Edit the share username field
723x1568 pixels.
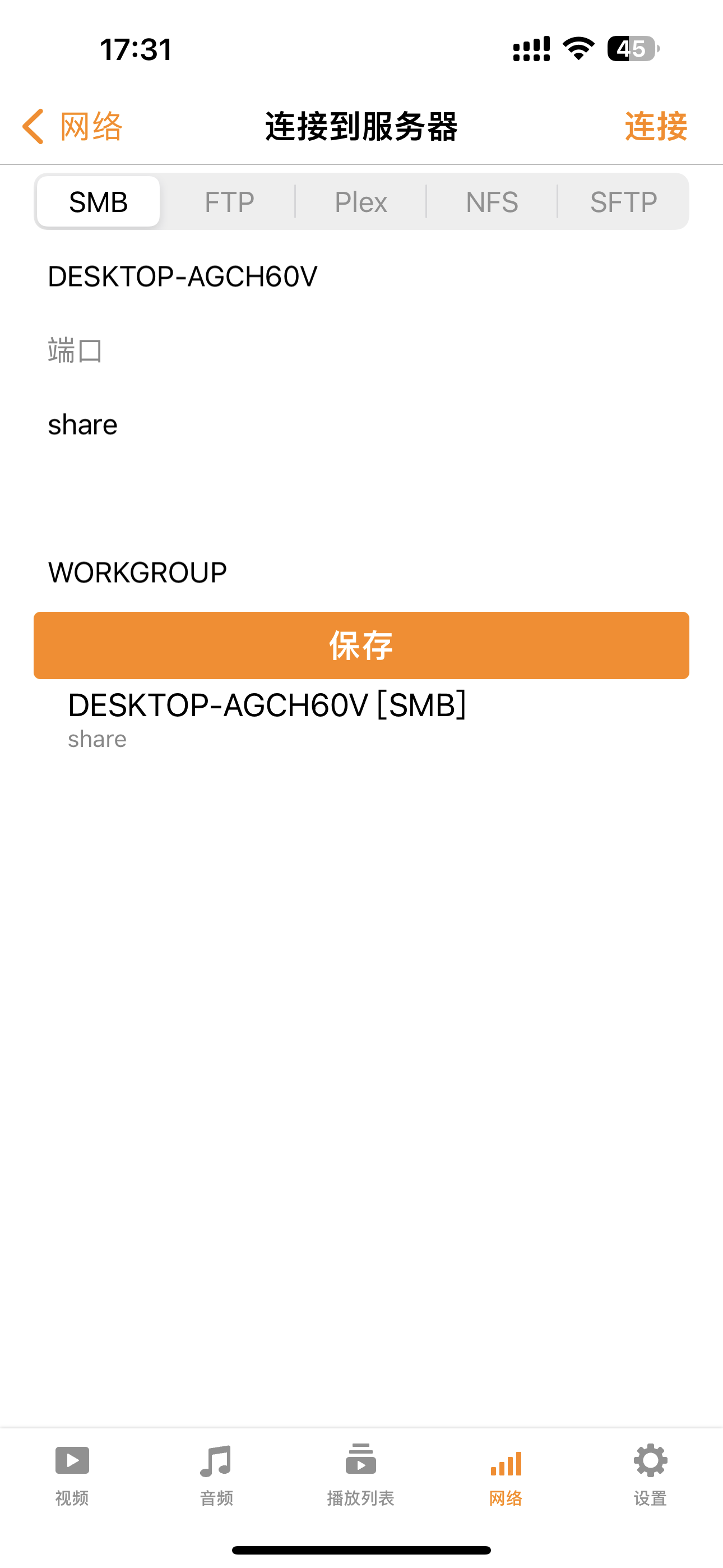point(361,425)
